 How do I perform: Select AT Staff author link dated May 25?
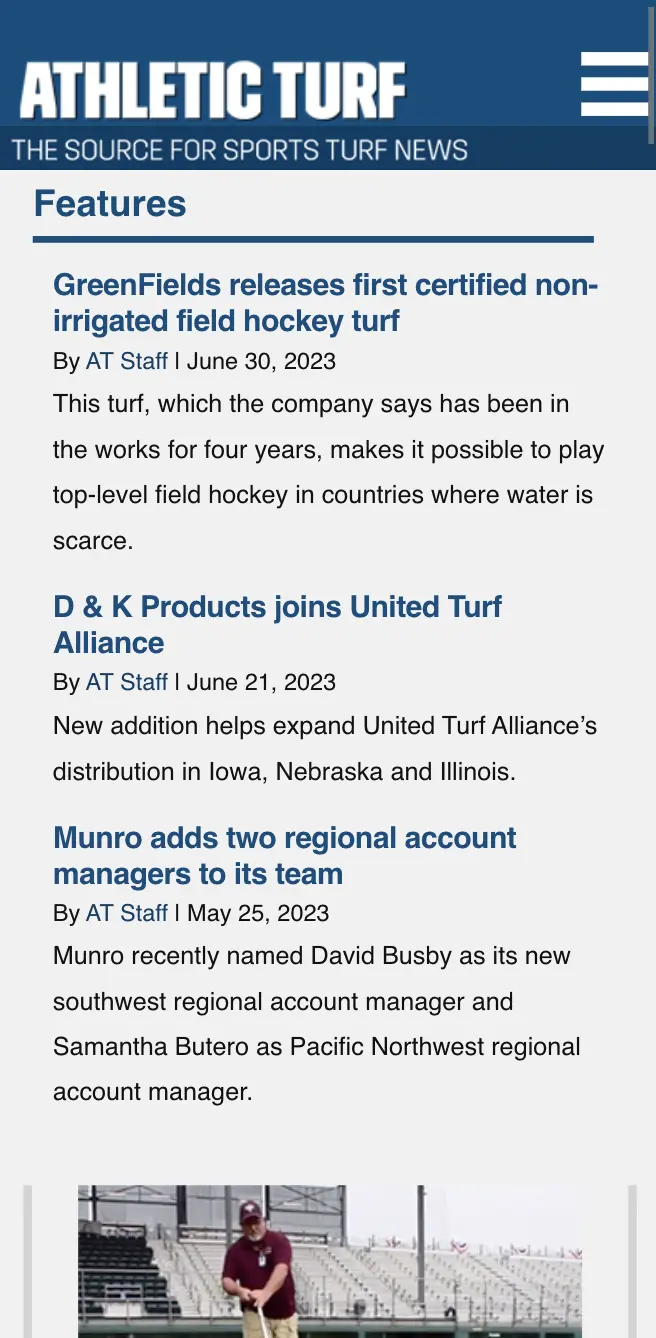coord(126,913)
